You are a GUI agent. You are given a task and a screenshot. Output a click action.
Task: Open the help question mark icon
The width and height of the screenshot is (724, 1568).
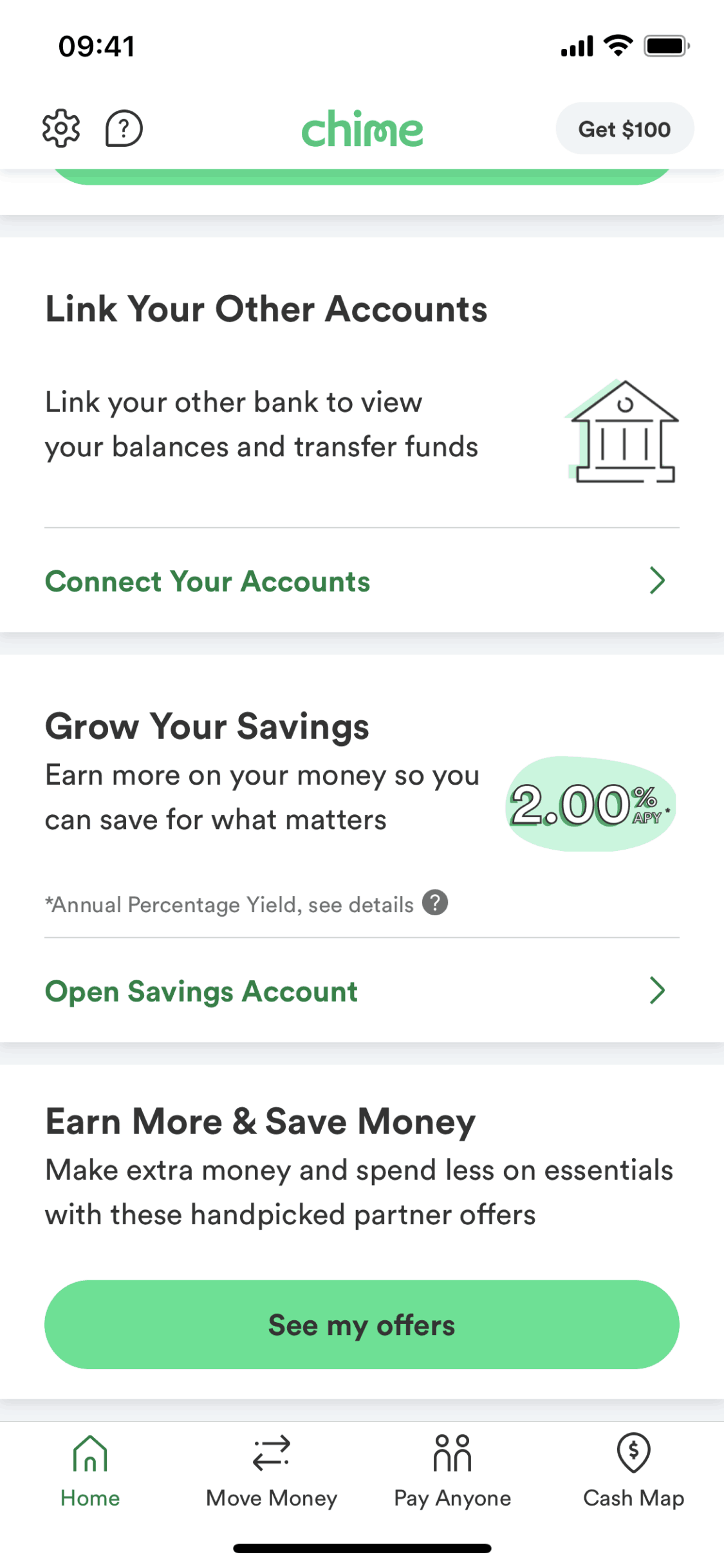(122, 128)
